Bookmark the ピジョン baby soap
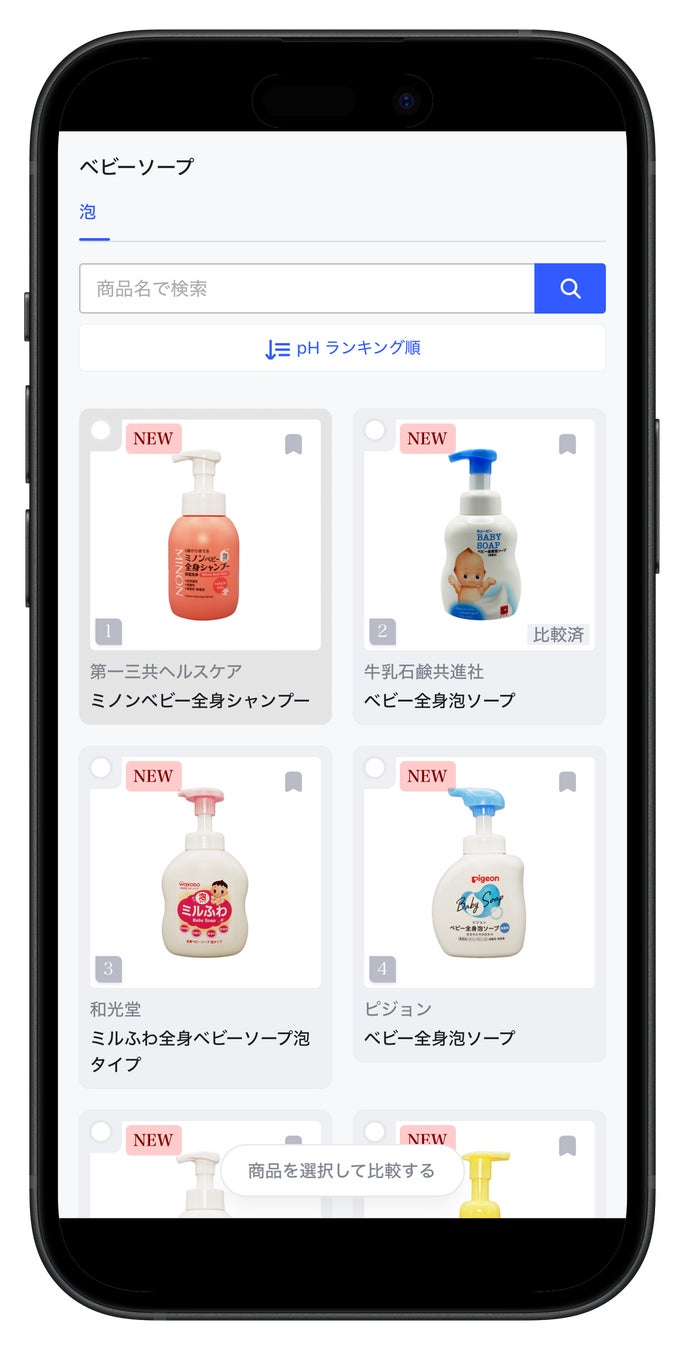This screenshot has width=685, height=1350. pyautogui.click(x=567, y=781)
